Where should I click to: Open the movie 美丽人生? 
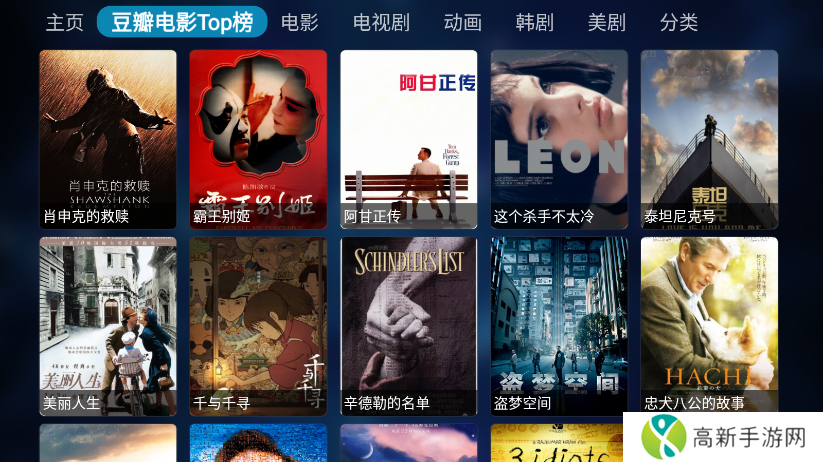[108, 326]
